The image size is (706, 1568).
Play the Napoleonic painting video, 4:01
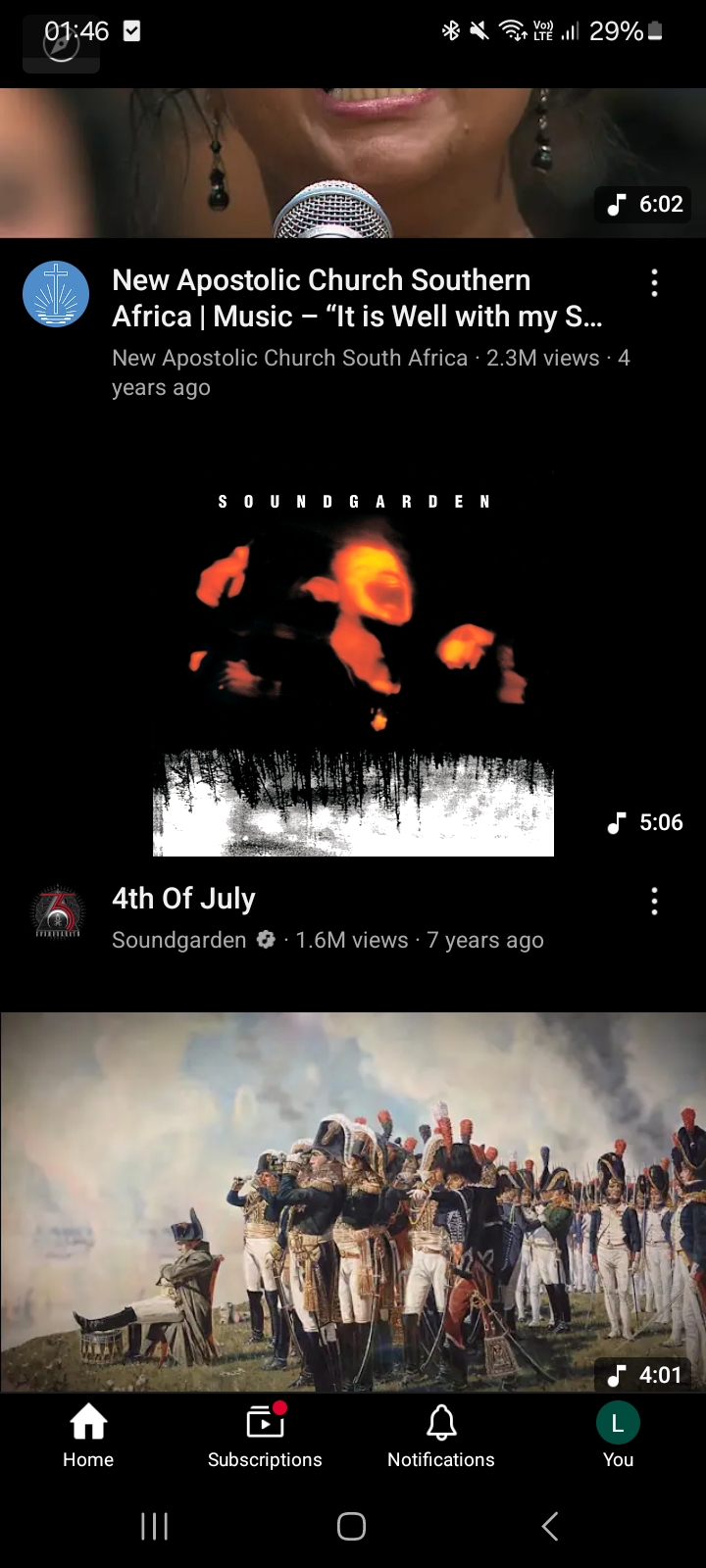(x=353, y=1200)
